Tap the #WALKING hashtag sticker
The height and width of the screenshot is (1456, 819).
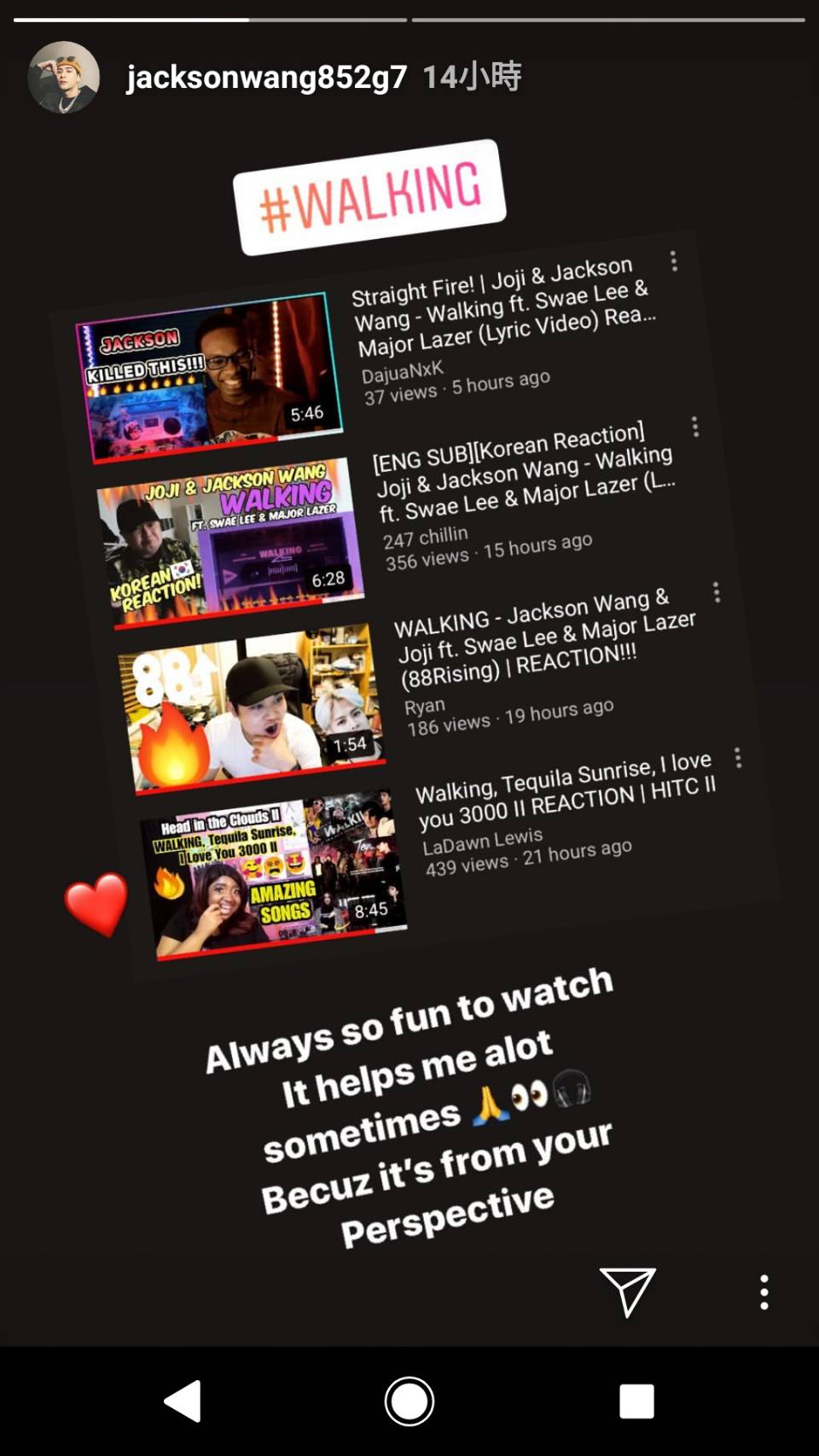coord(369,196)
